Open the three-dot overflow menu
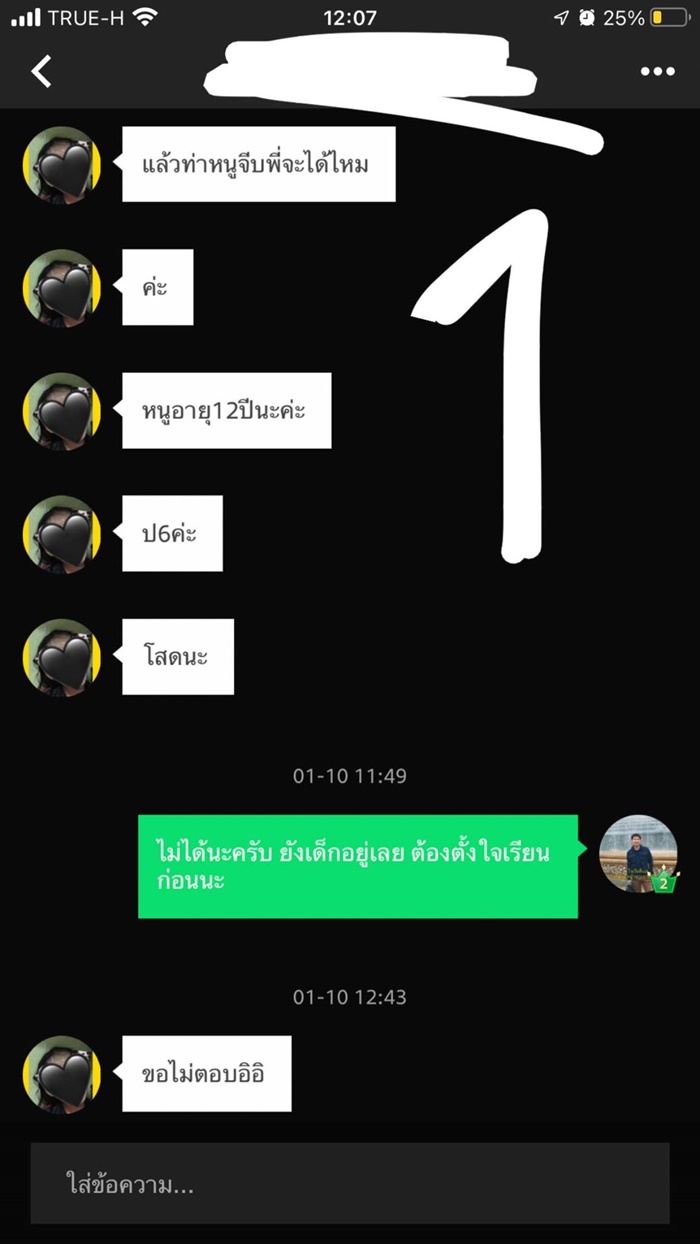 [x=657, y=71]
